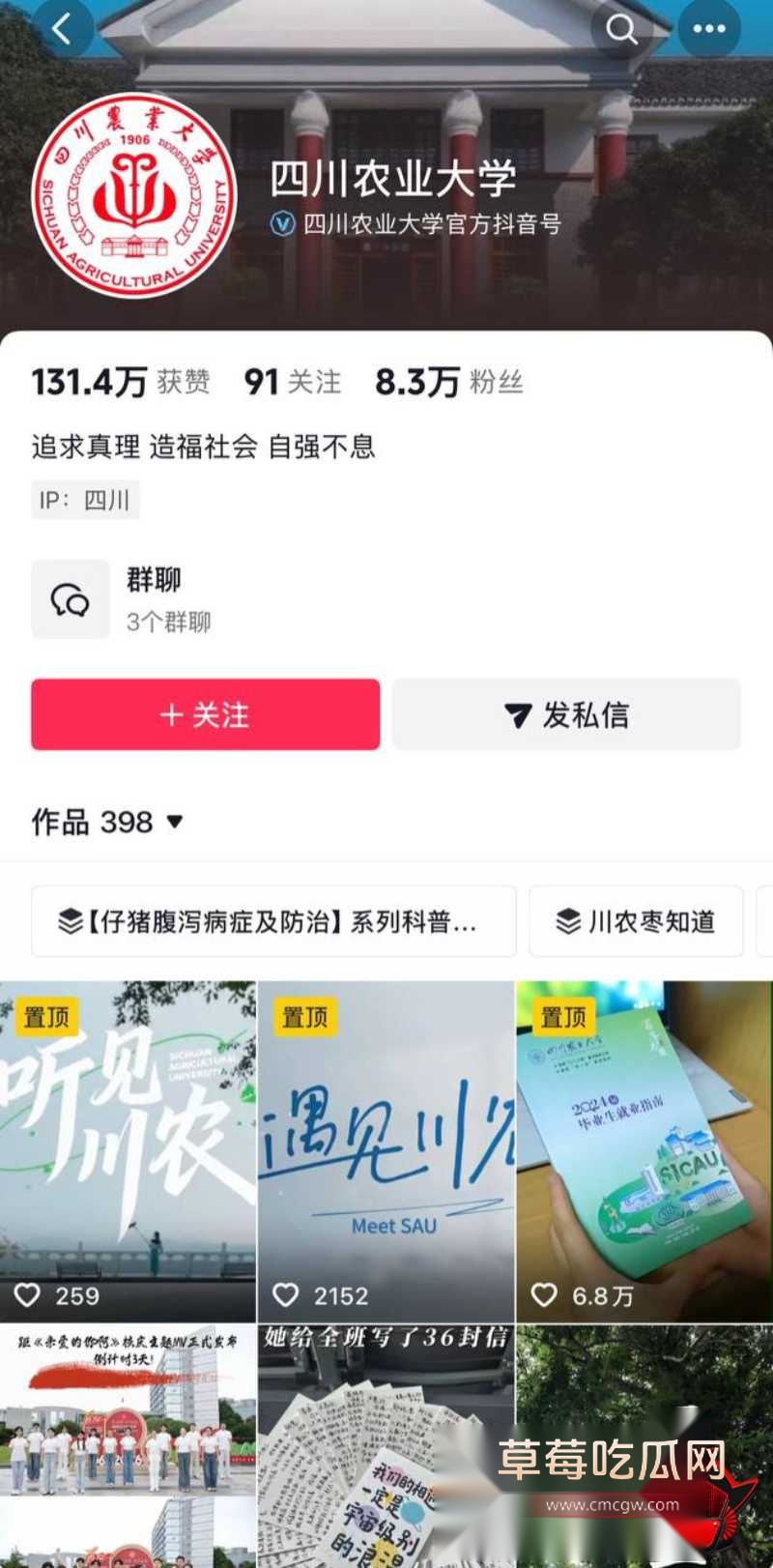
Task: Follow the account with +关注 button
Action: [x=205, y=714]
